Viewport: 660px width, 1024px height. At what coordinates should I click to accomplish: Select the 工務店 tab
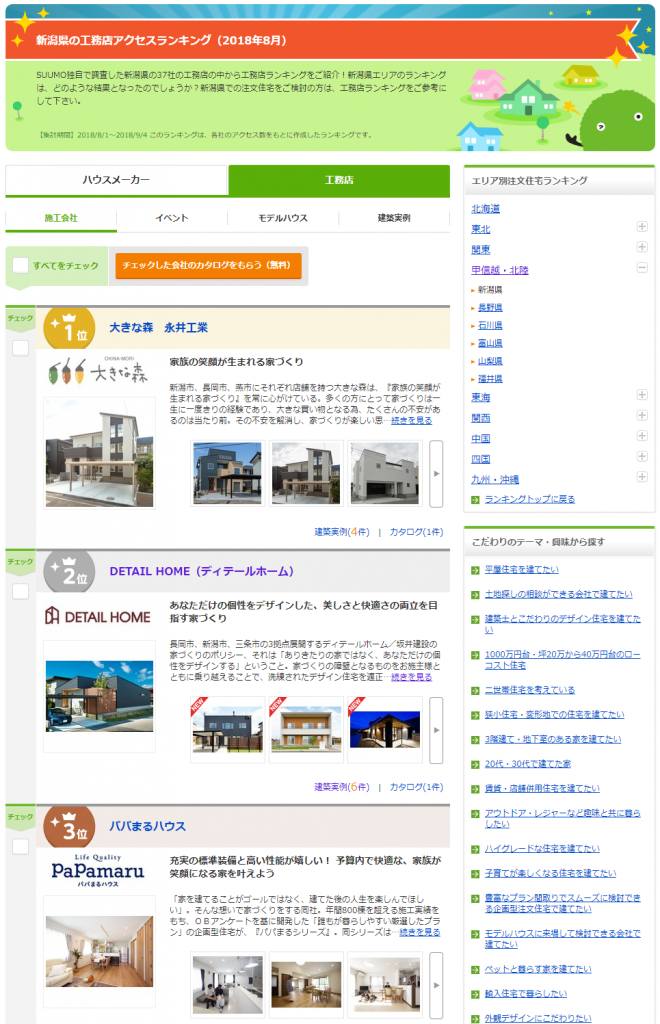pos(338,180)
